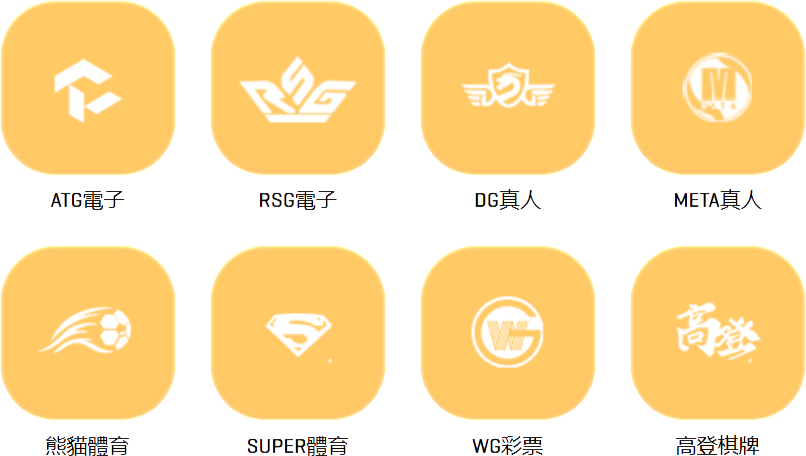Open DG真人 live games
The height and width of the screenshot is (456, 806).
tap(507, 88)
